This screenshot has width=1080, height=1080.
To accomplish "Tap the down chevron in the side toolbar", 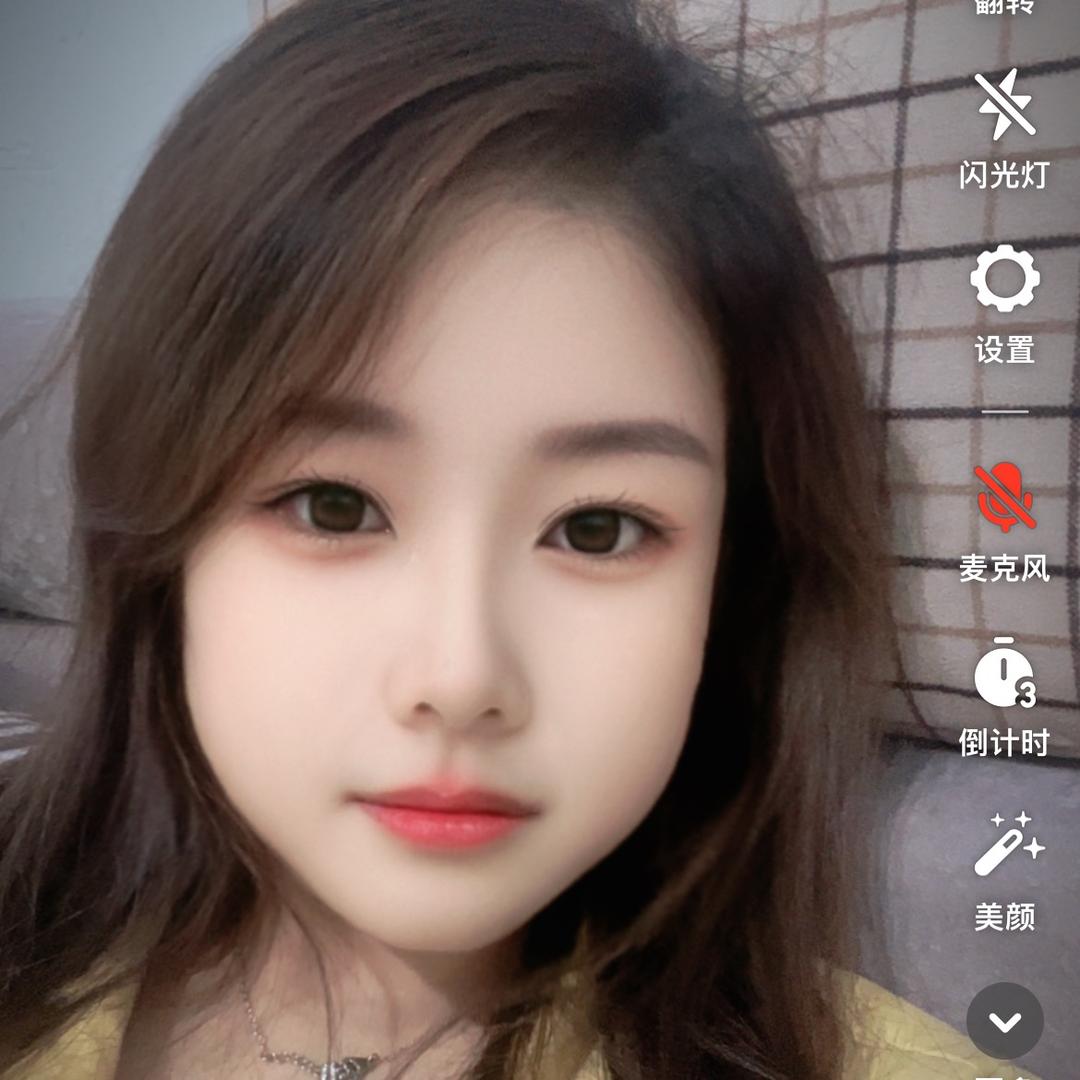I will (x=1005, y=1021).
